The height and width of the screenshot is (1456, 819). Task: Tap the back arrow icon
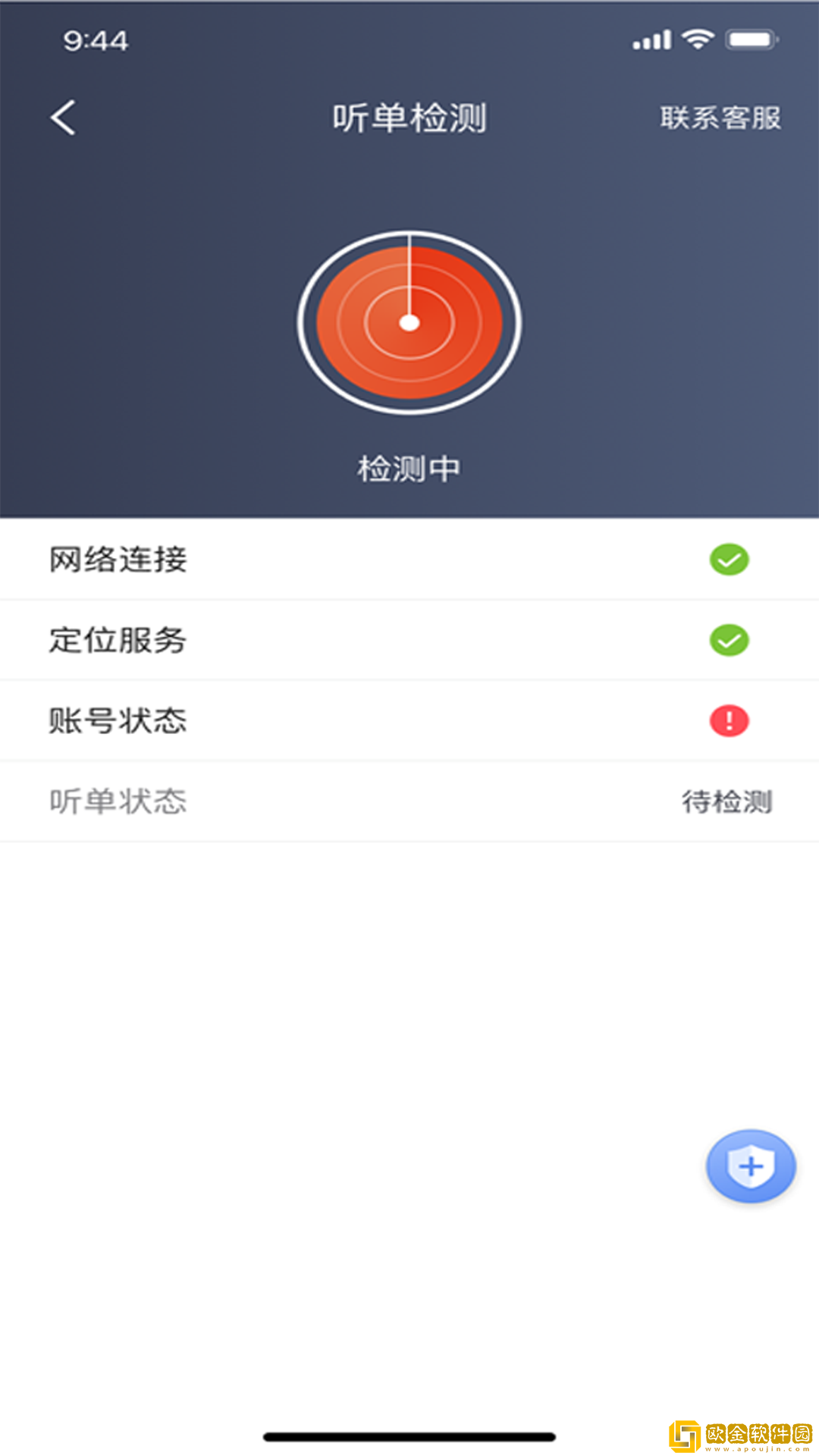(x=61, y=118)
